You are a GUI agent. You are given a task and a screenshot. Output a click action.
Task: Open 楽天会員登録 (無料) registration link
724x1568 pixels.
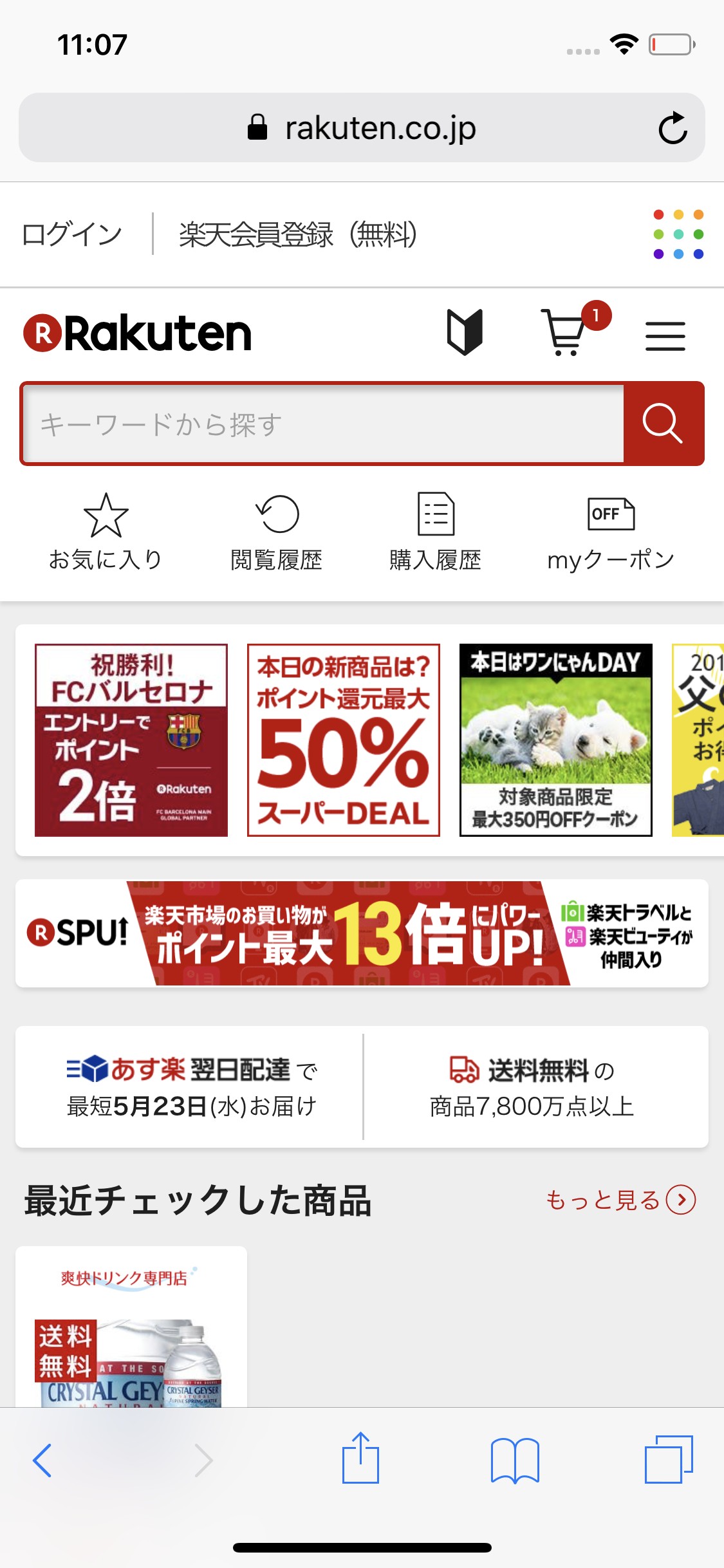pos(298,234)
